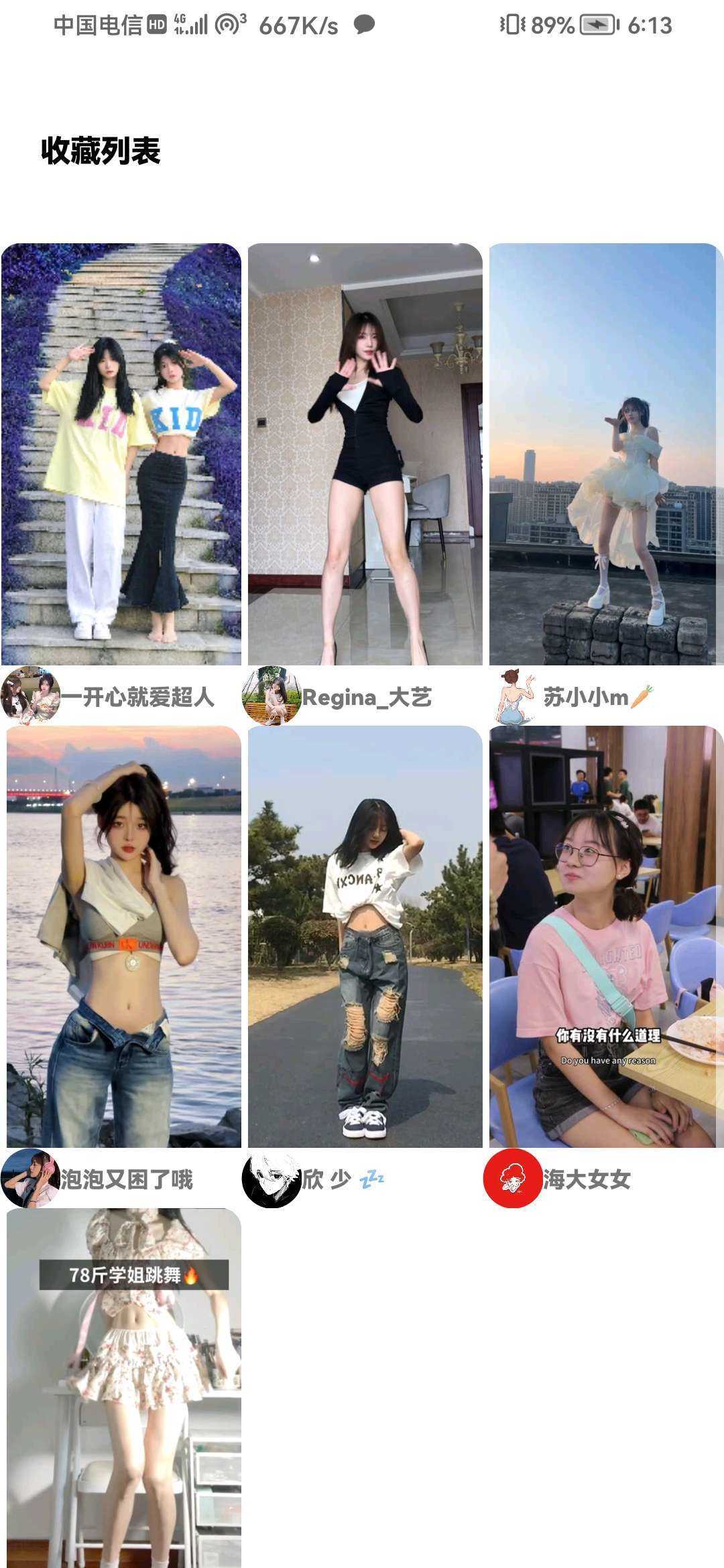View 海大女女's red profile avatar

click(512, 1179)
